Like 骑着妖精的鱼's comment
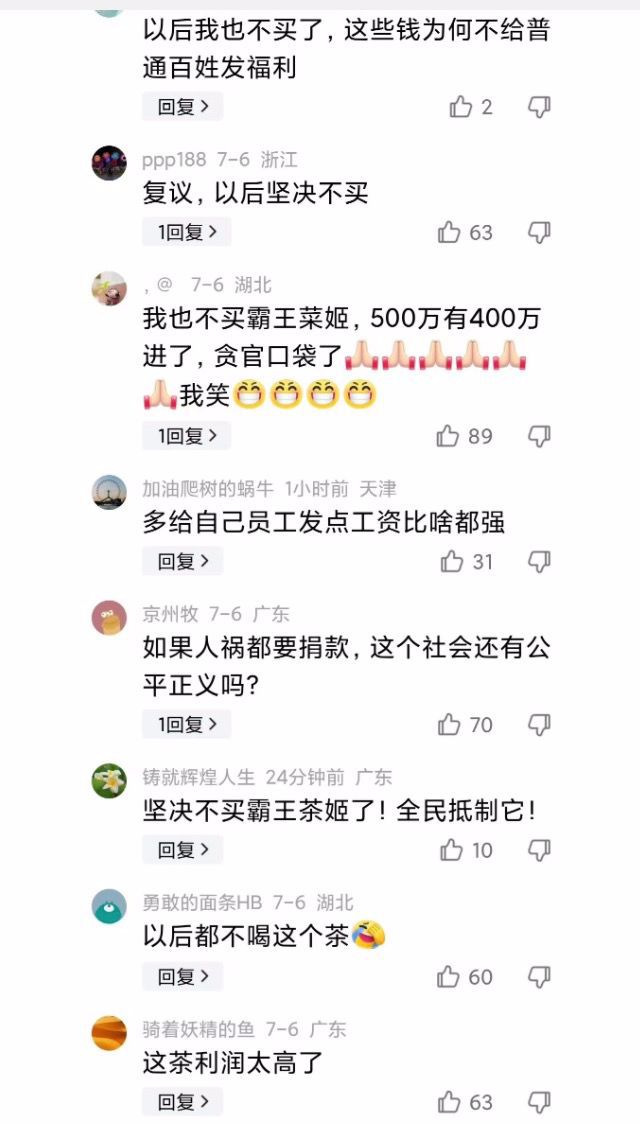Screen dimensions: 640x1124 449,1102
